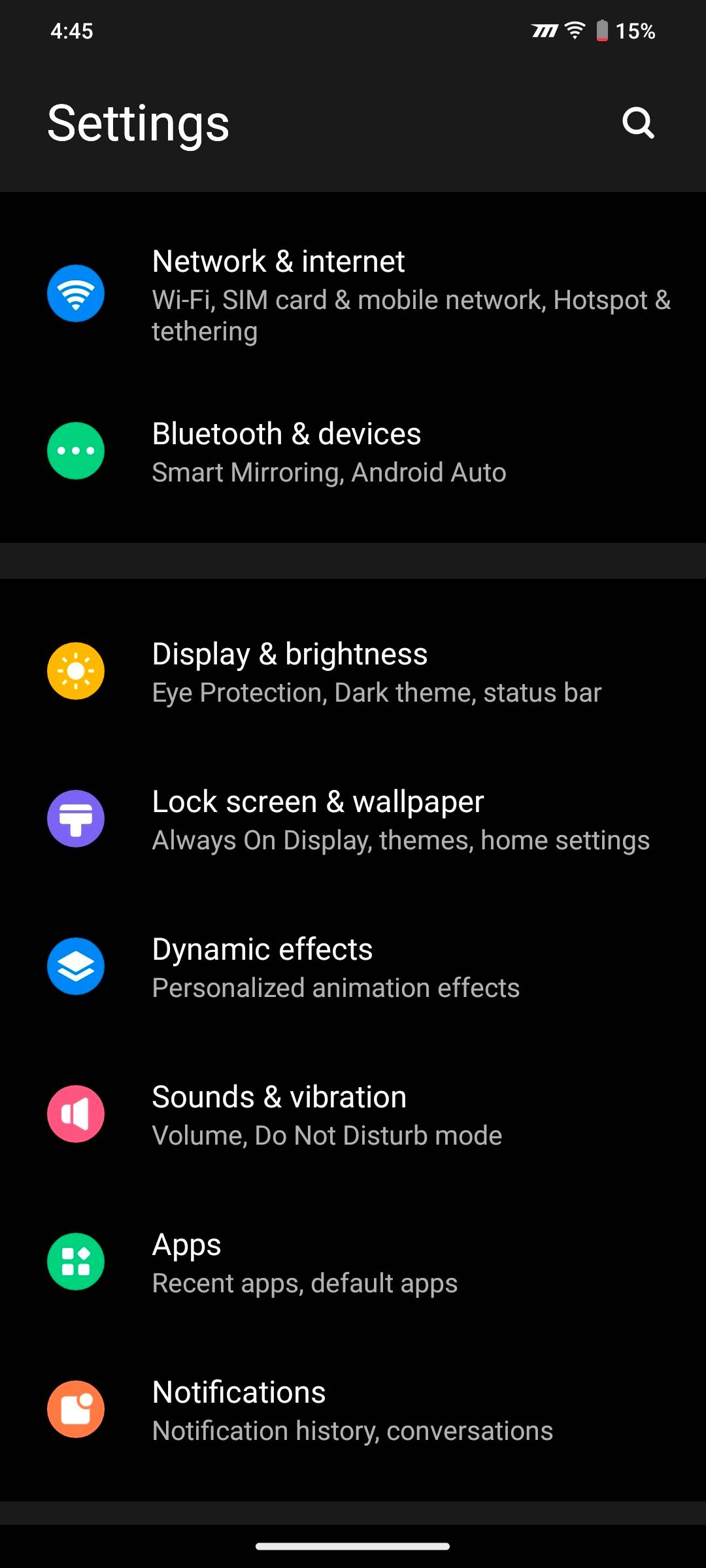
Task: Open Dynamic effects options
Action: [353, 966]
